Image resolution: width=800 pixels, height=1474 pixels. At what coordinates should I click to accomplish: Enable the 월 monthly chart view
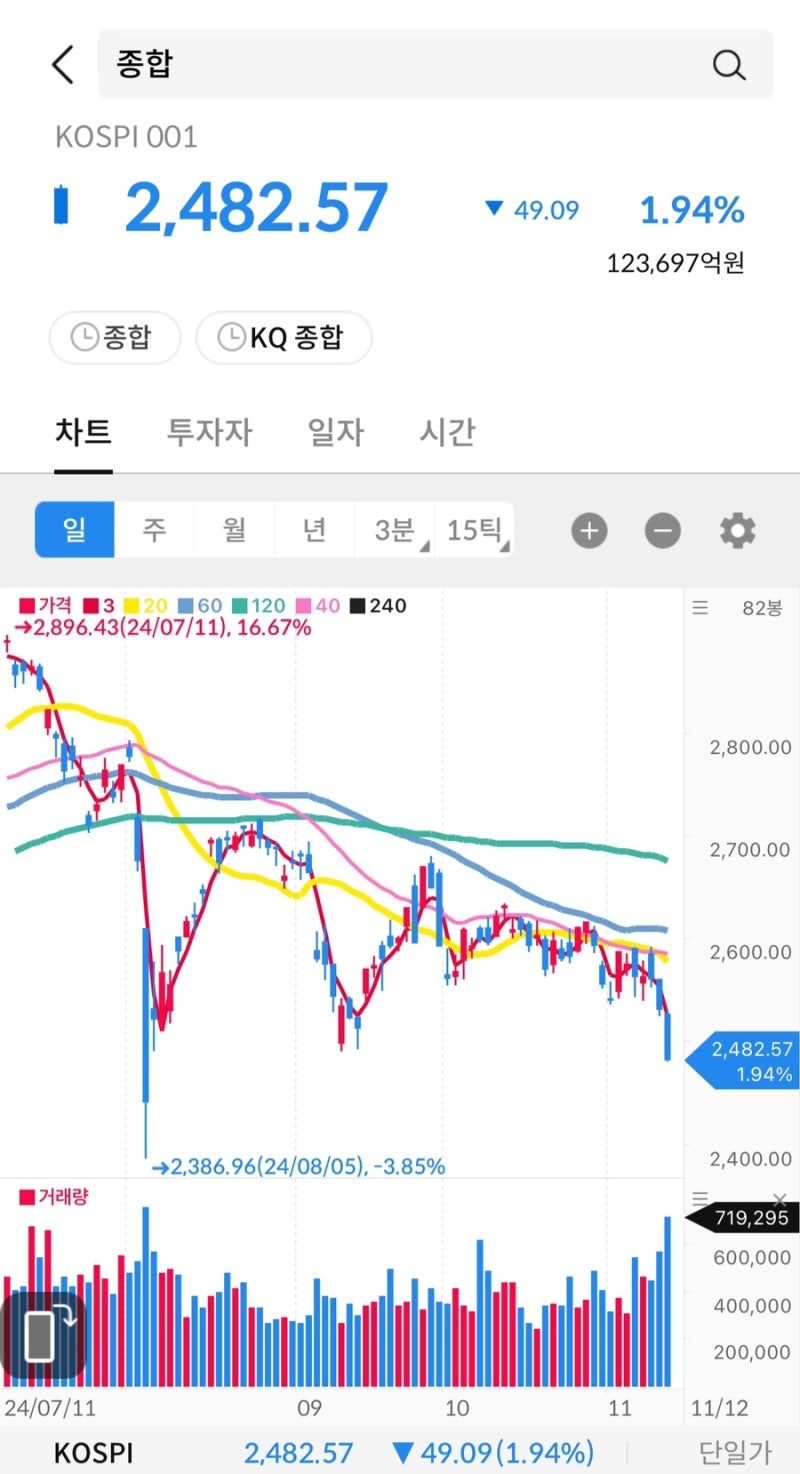tap(234, 530)
